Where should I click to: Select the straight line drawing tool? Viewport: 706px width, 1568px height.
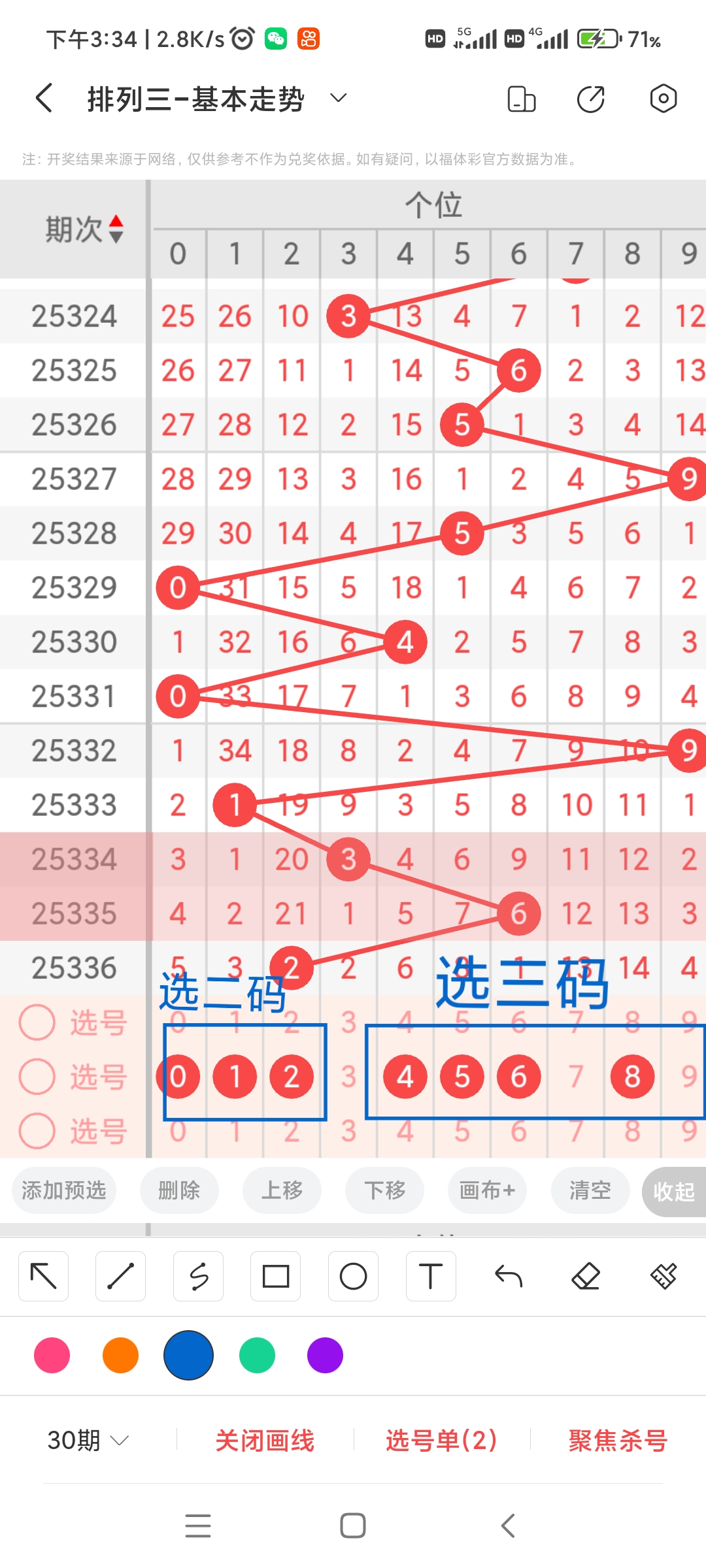point(121,1275)
